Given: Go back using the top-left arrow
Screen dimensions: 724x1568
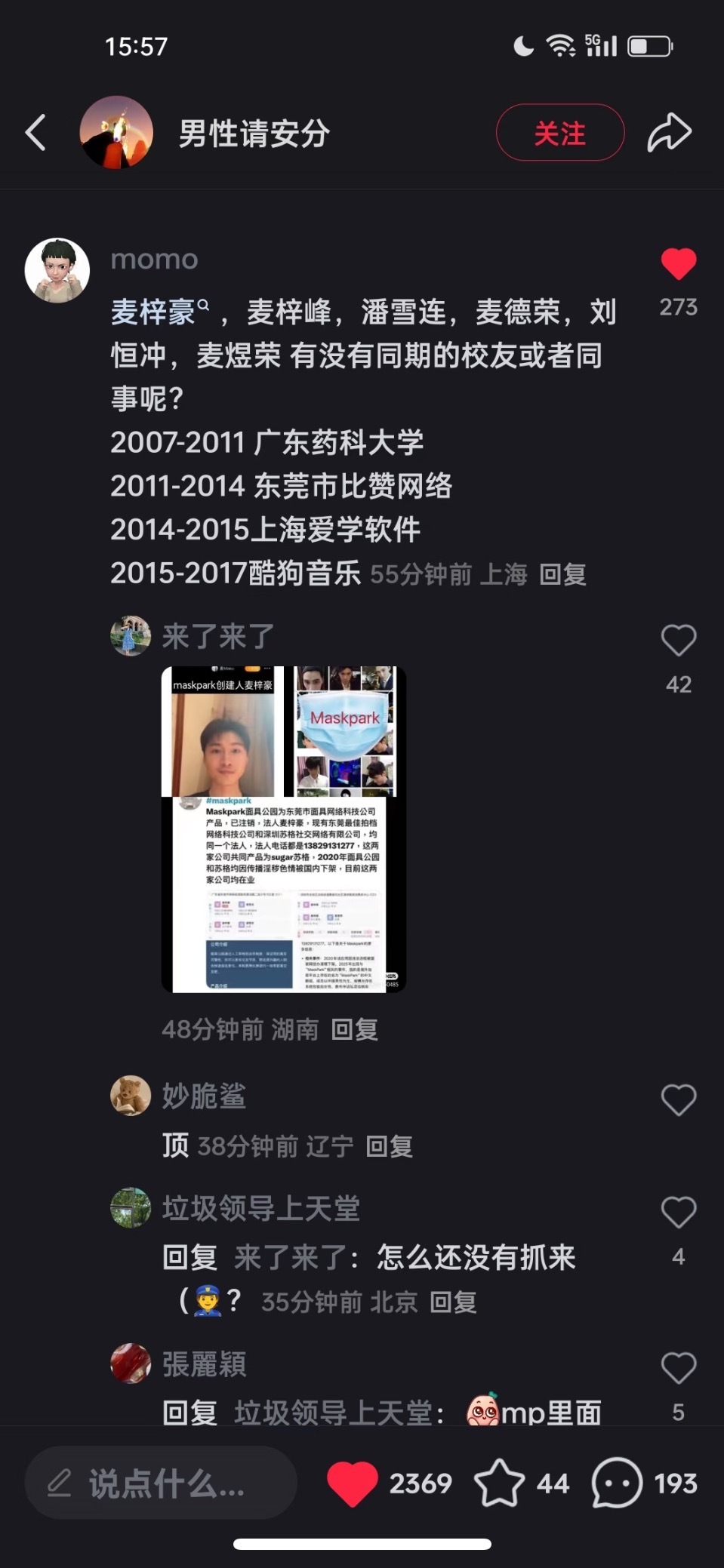Looking at the screenshot, I should tap(35, 133).
